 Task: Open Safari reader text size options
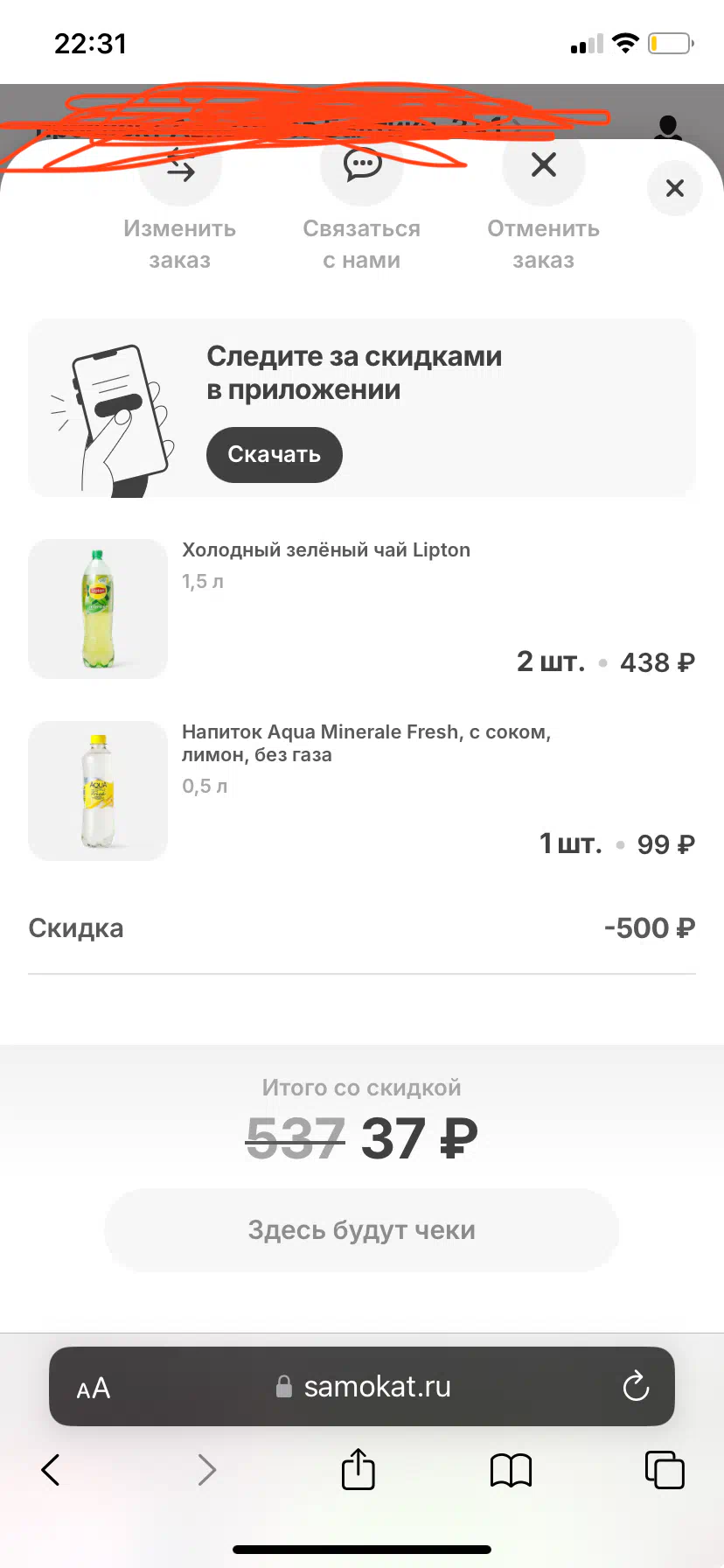pyautogui.click(x=94, y=1388)
